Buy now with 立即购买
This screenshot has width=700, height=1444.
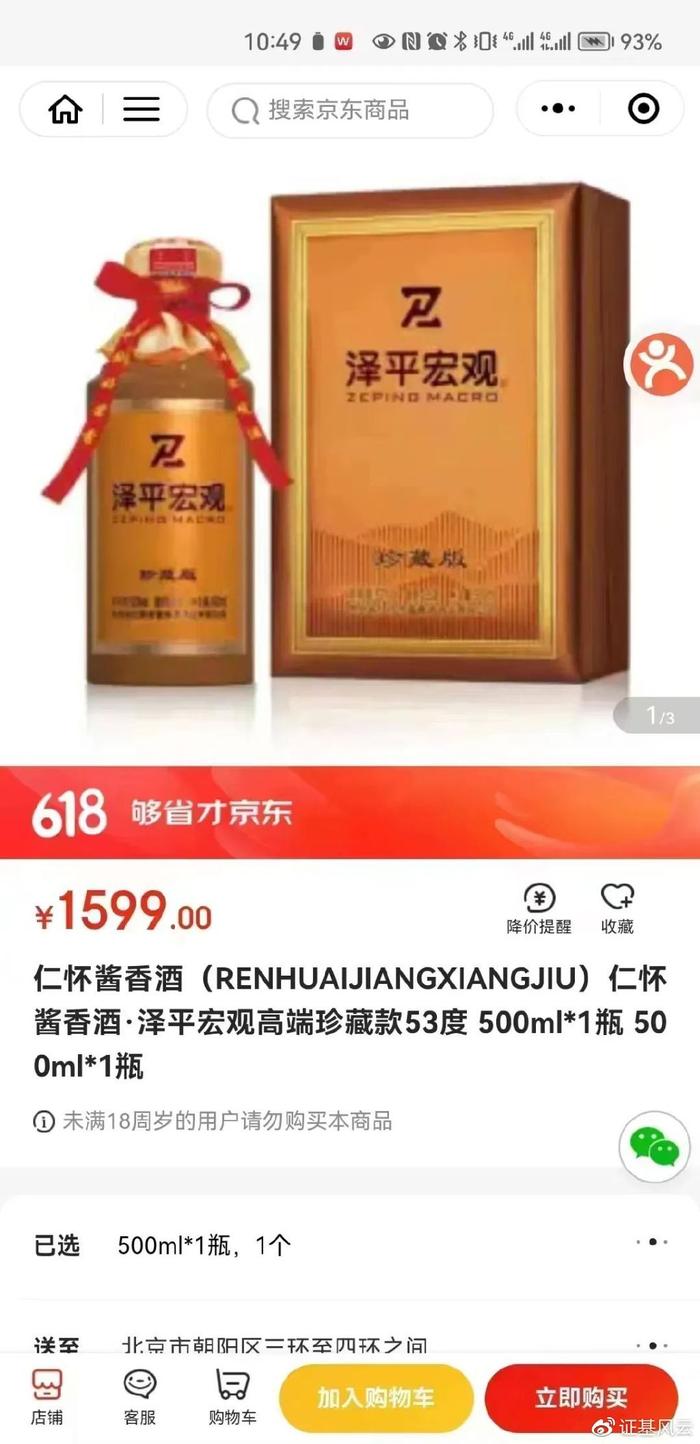(x=581, y=1398)
